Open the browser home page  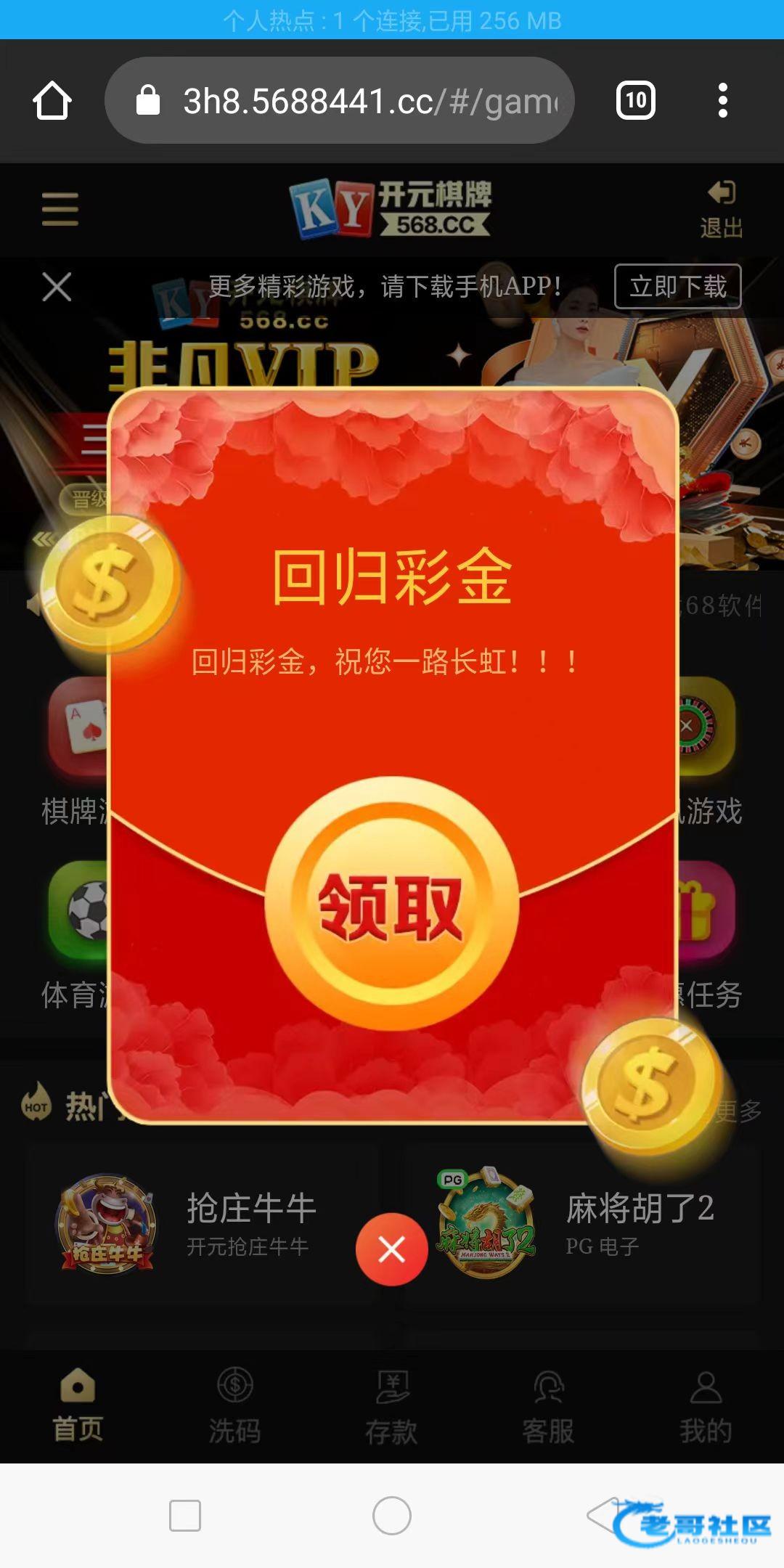tap(52, 100)
